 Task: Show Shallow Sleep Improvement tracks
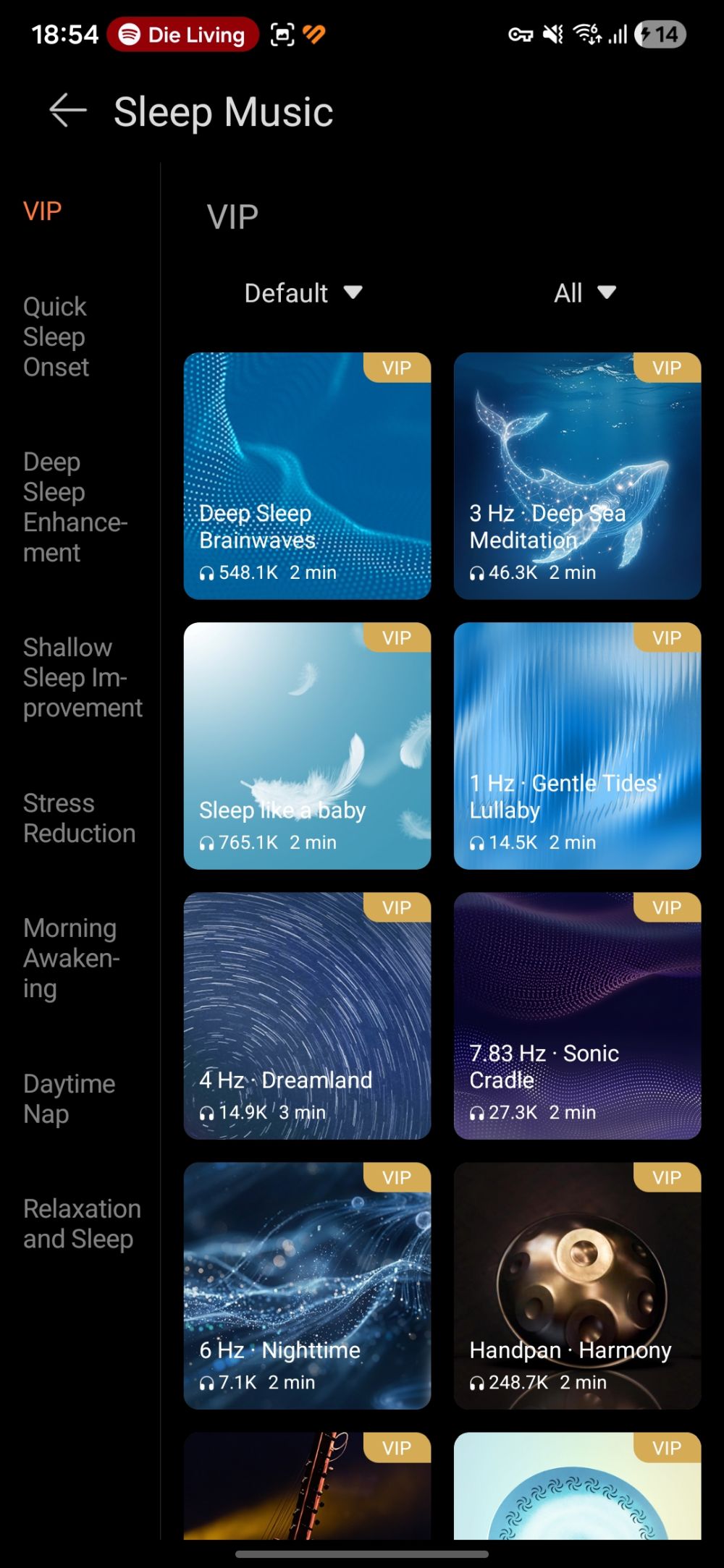click(83, 677)
